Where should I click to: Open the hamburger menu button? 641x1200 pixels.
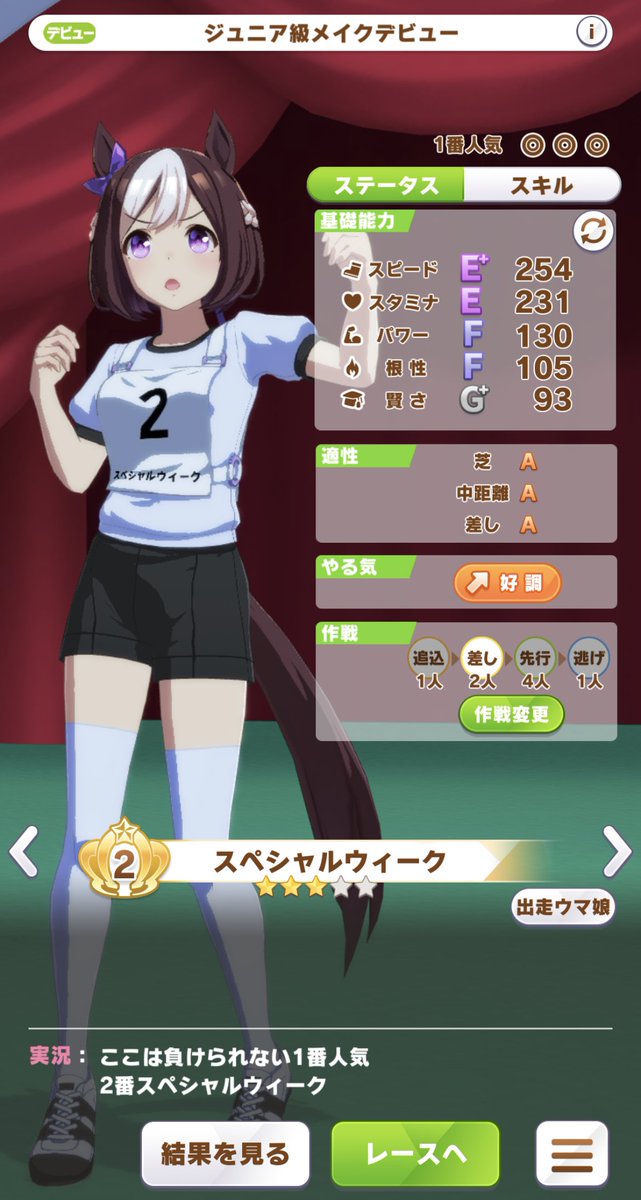pos(573,1153)
